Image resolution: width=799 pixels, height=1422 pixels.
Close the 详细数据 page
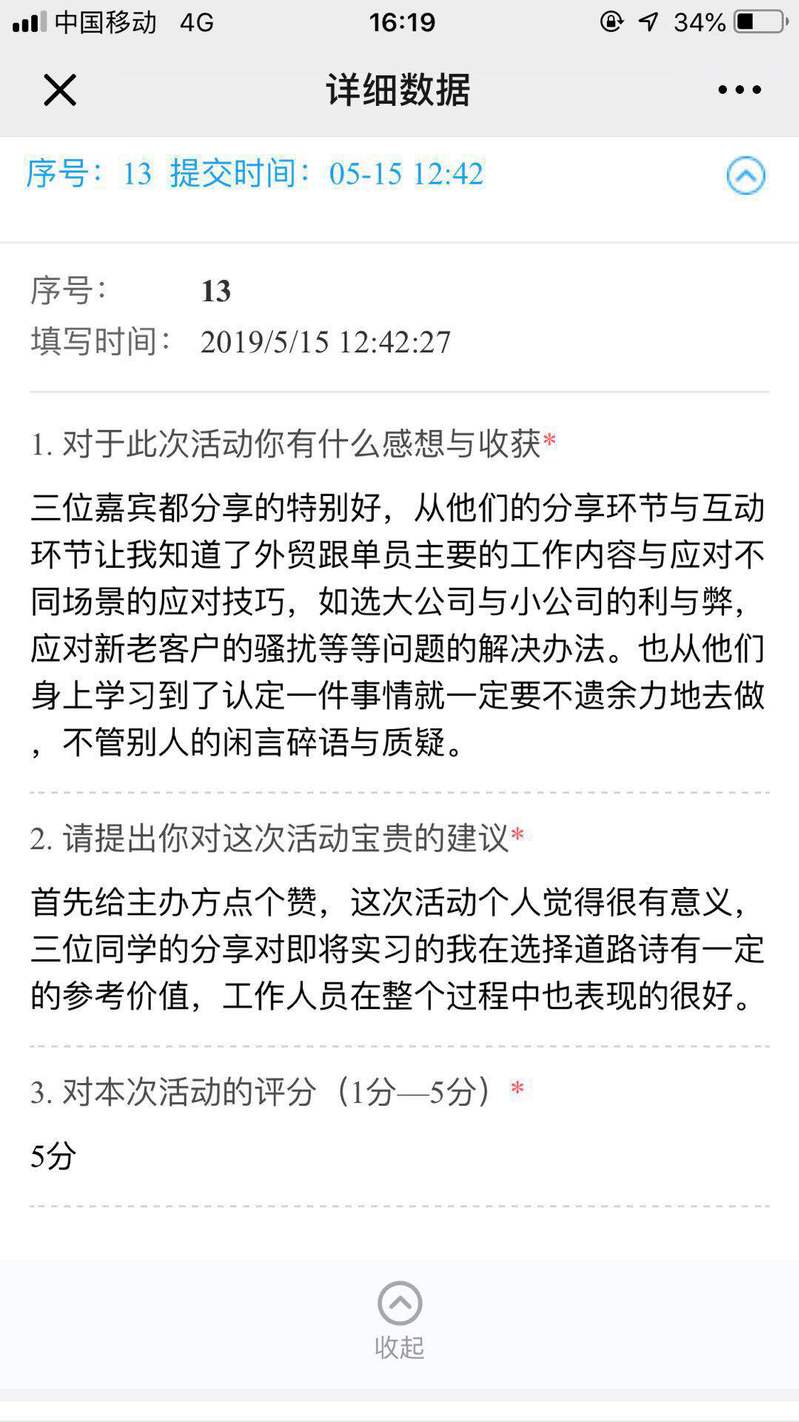59,90
